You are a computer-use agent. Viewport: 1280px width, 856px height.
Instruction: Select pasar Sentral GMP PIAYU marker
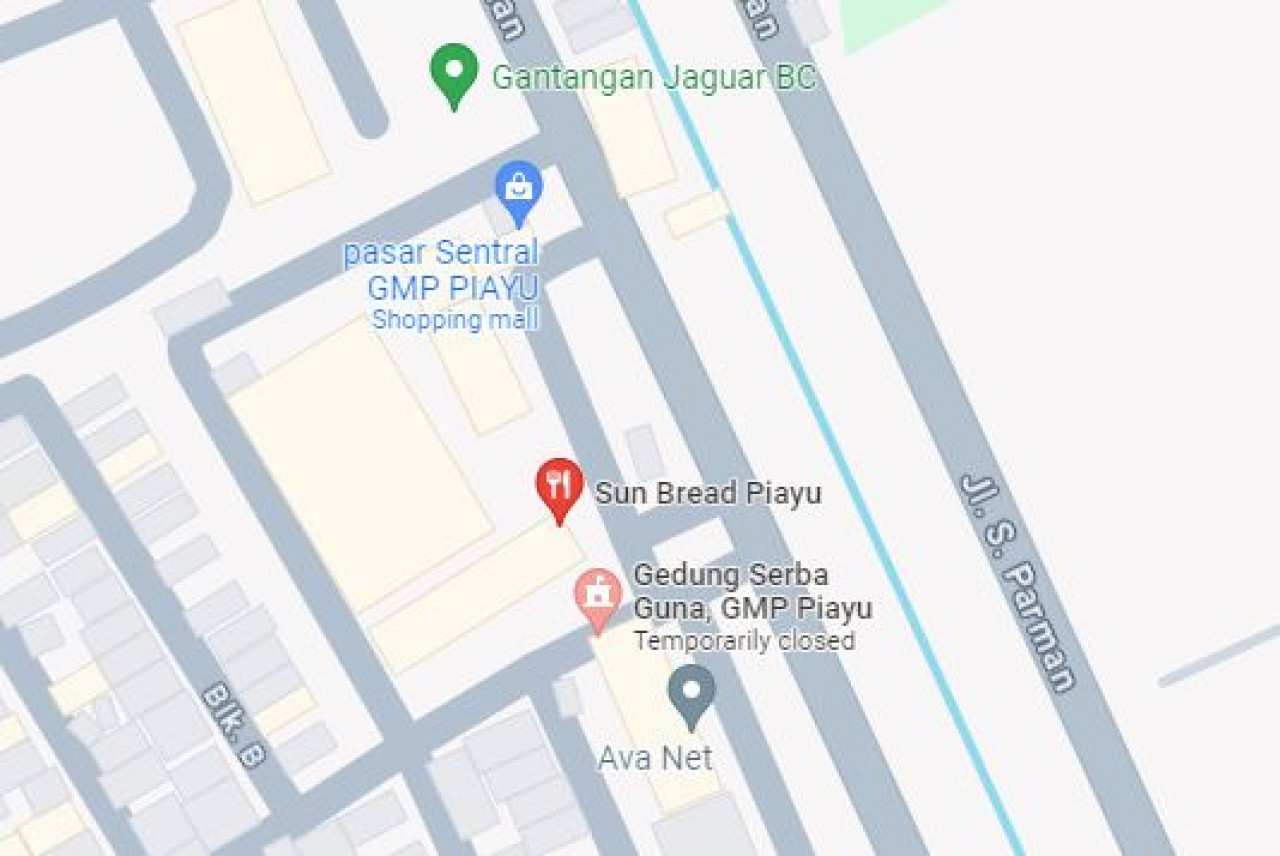point(519,190)
